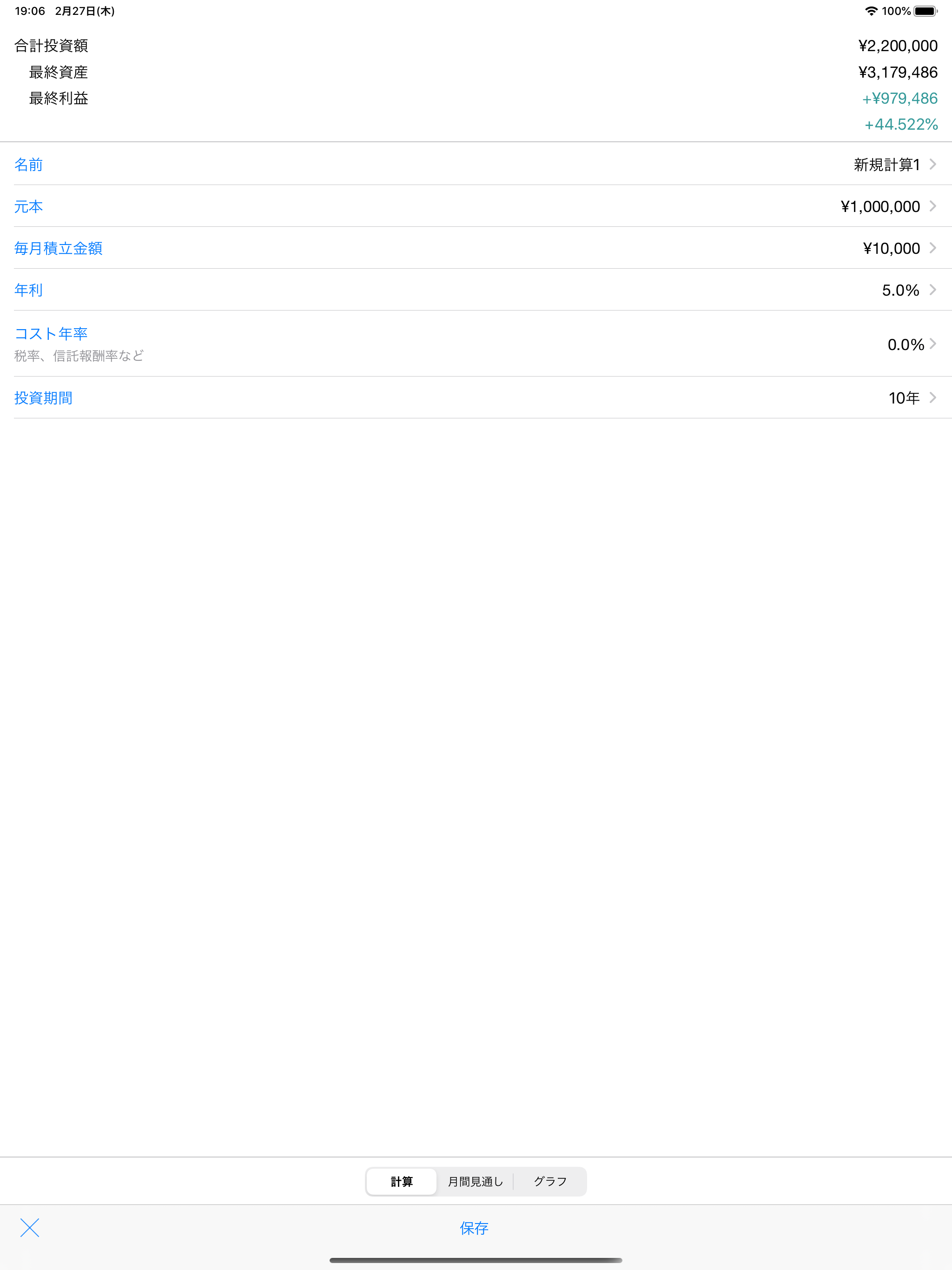
Task: Tap the Wi-Fi icon in the status bar
Action: pos(871,10)
